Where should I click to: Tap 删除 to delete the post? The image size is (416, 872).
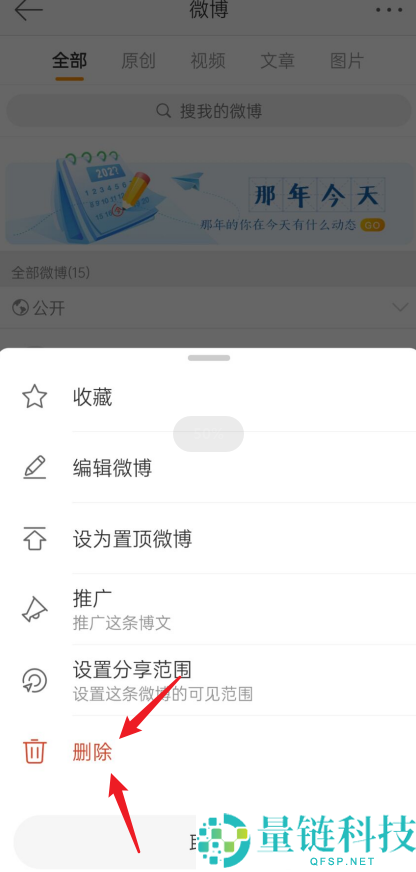[208, 752]
